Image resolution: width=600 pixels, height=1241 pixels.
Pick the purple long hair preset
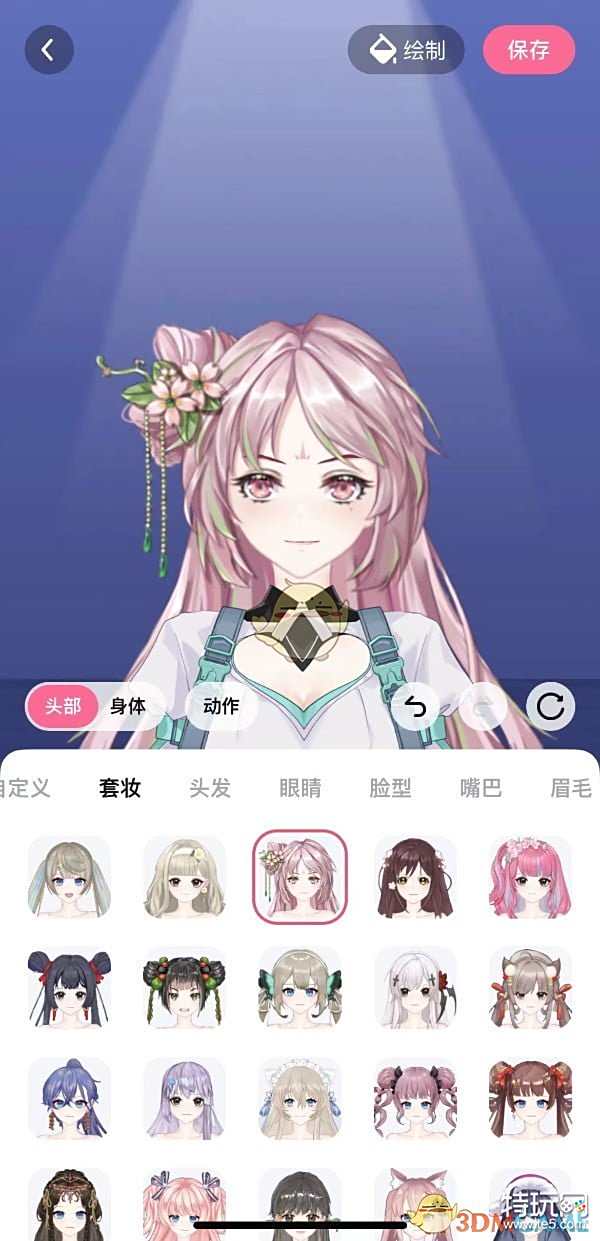click(x=184, y=1098)
